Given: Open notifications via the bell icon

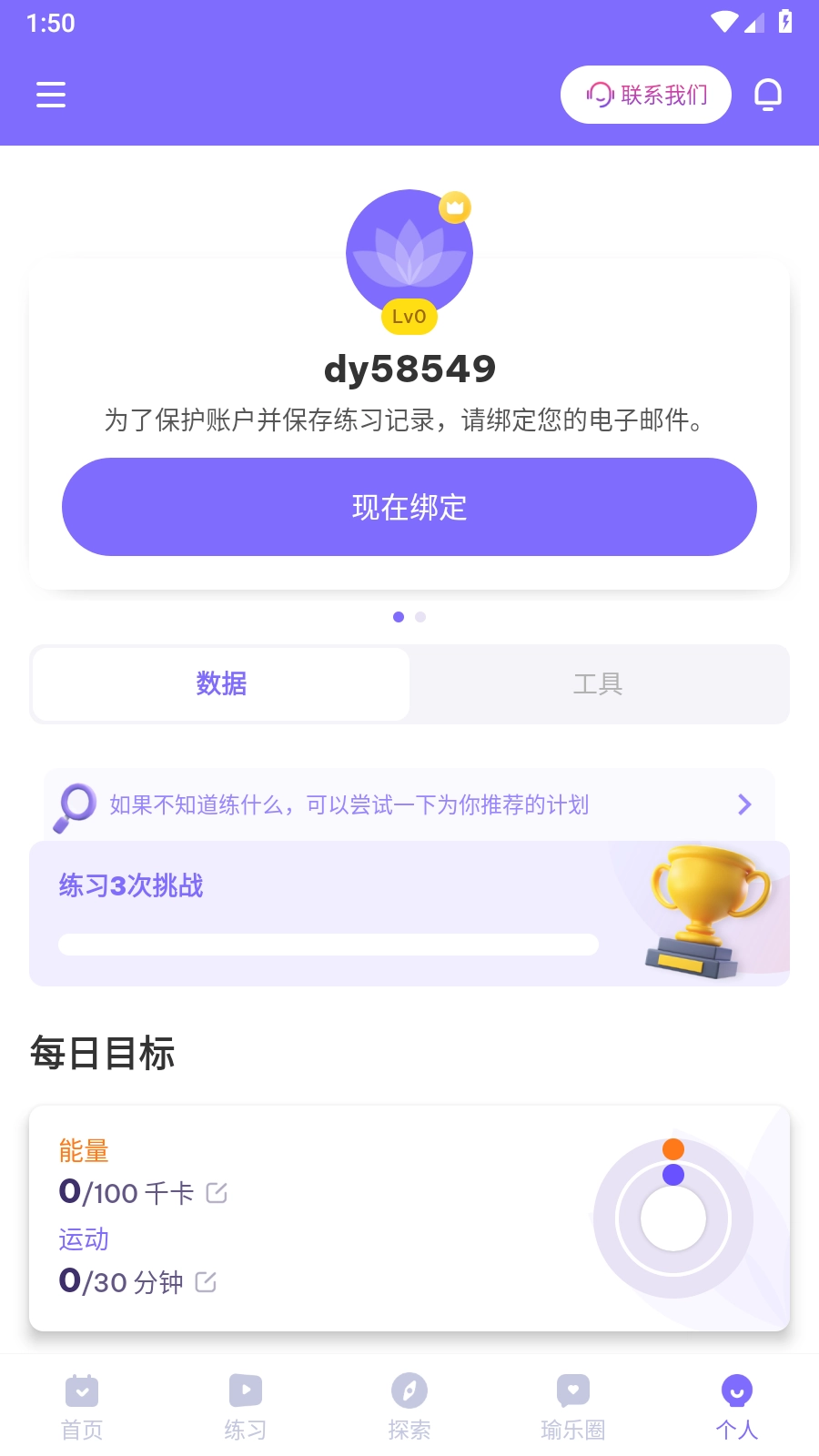Looking at the screenshot, I should [769, 94].
